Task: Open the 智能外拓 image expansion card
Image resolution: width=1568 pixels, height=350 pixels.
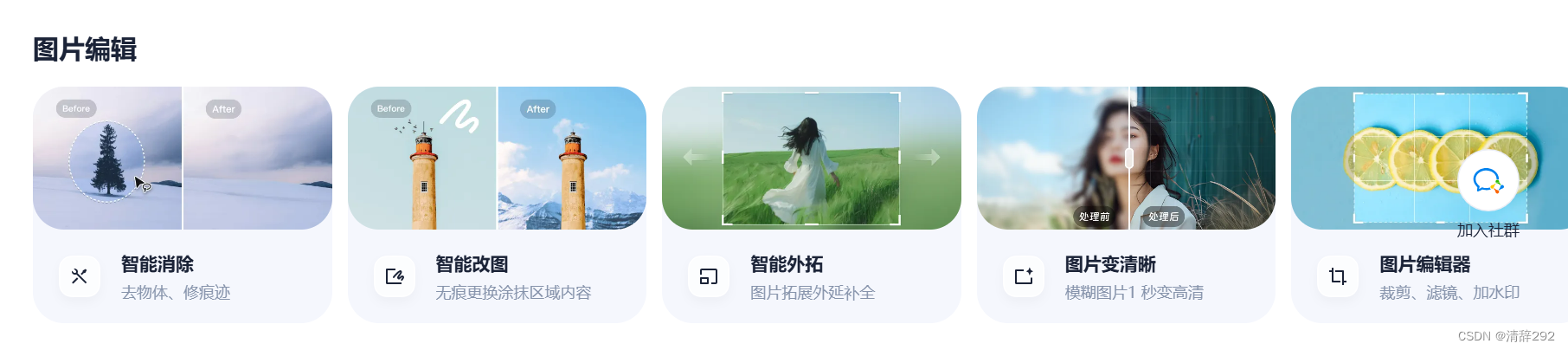Action: (811, 204)
